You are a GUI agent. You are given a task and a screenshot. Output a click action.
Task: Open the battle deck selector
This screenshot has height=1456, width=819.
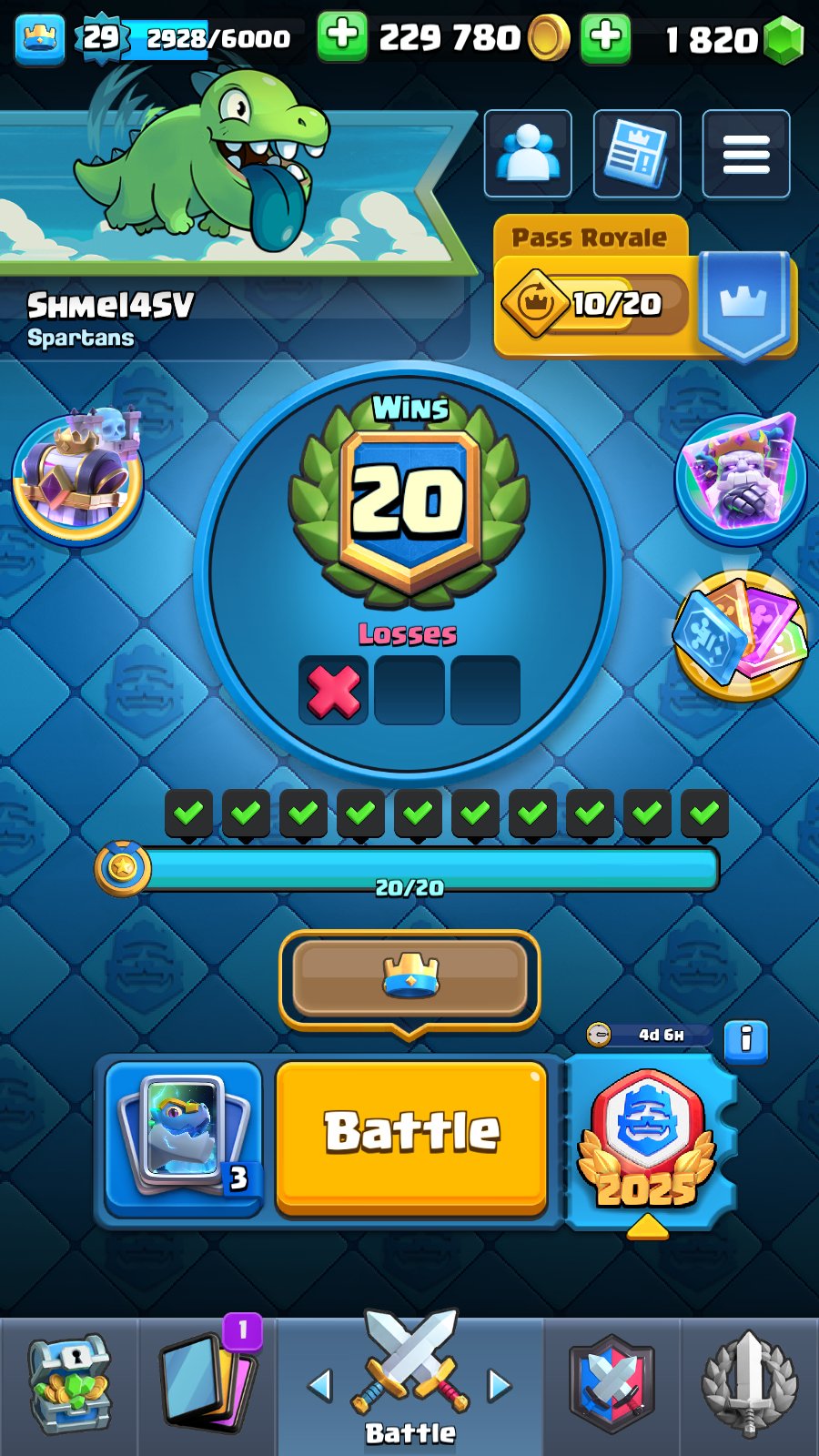(x=185, y=1137)
